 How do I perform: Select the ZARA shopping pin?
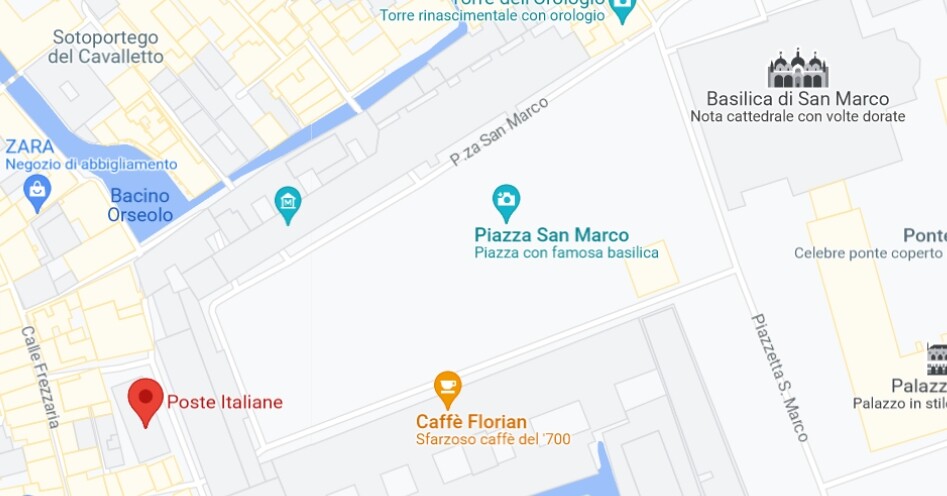pyautogui.click(x=38, y=190)
